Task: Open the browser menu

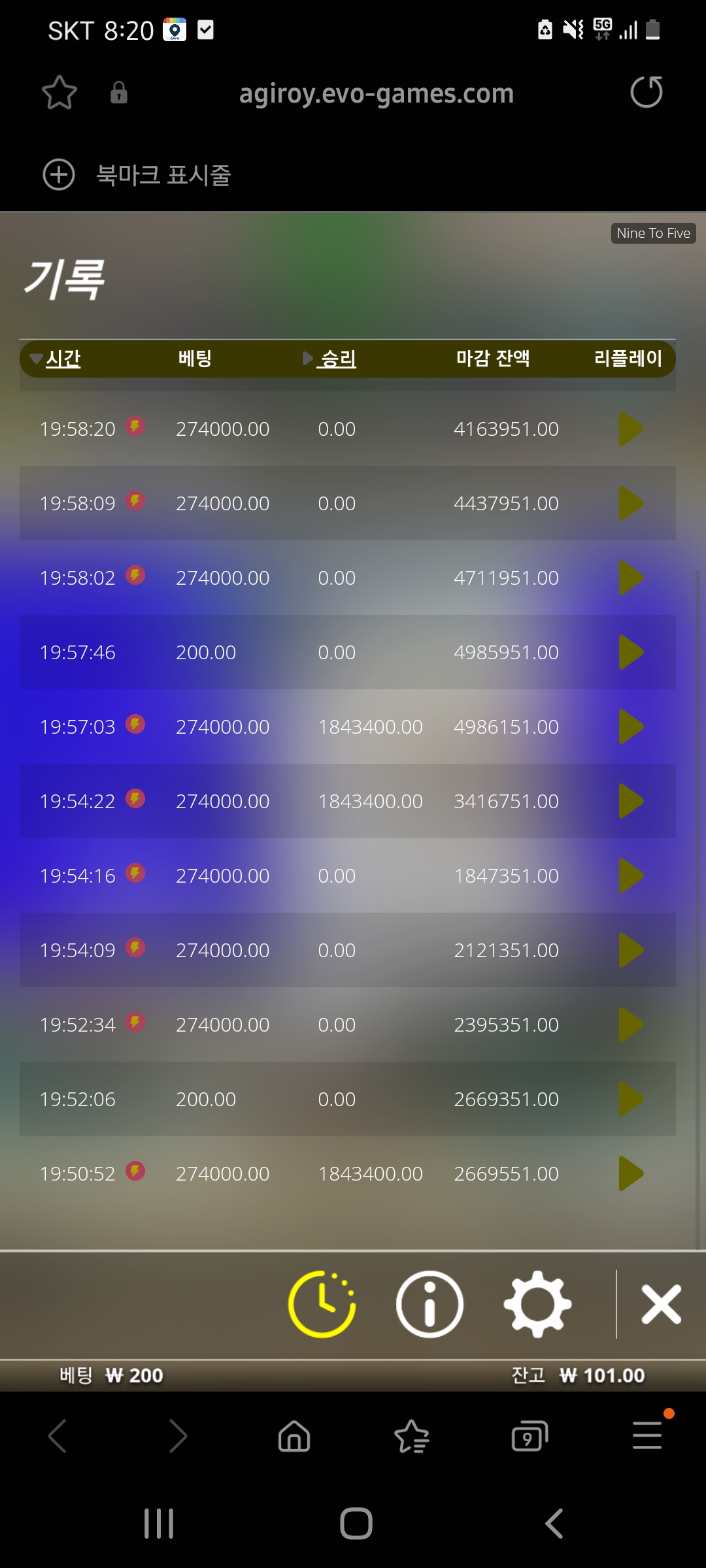Action: point(647,1435)
